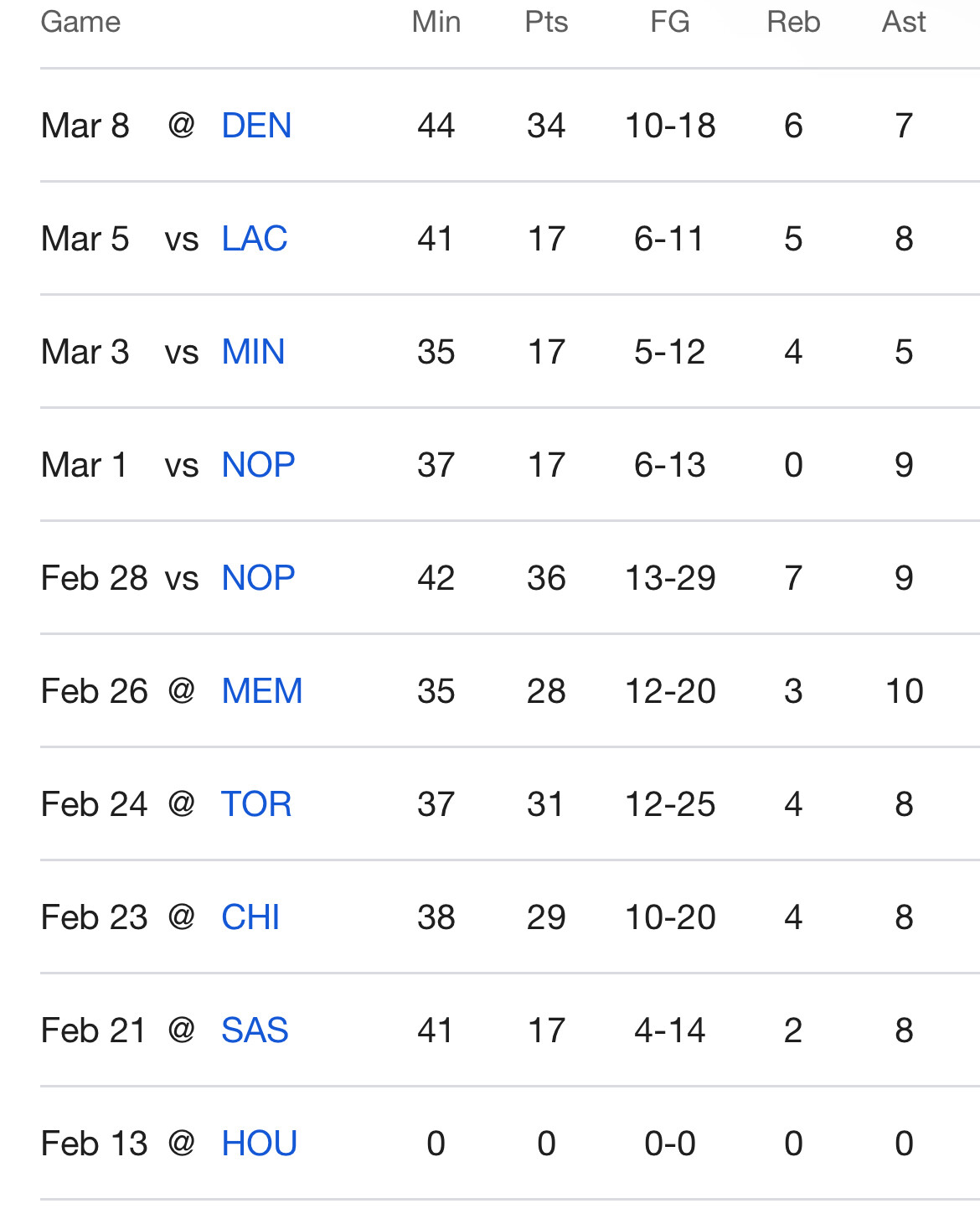Open the HOU team link
Image resolution: width=980 pixels, height=1224 pixels.
pyautogui.click(x=259, y=1144)
